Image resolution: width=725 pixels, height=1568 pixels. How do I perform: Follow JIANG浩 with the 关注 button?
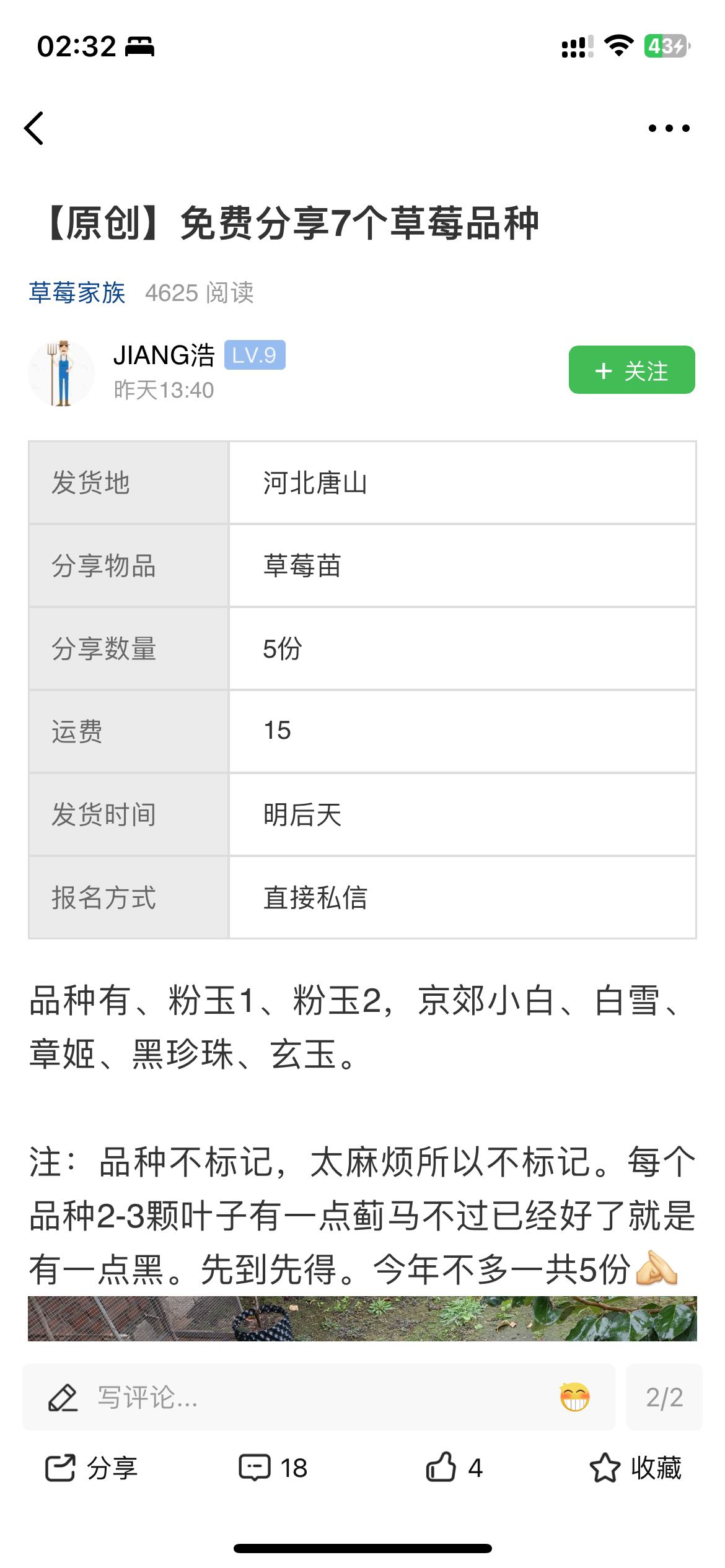631,370
